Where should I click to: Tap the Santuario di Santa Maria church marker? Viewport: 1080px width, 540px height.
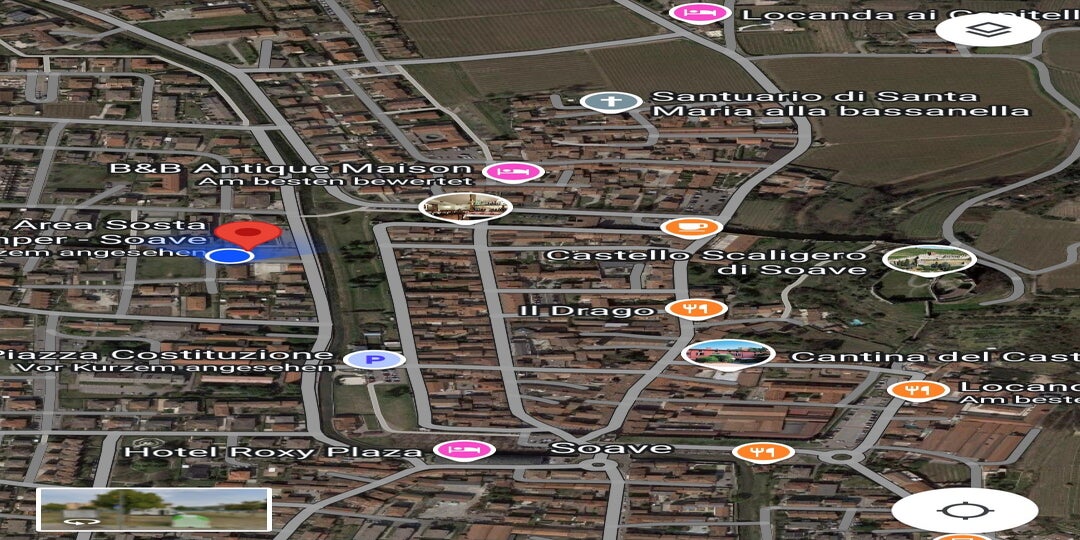612,101
